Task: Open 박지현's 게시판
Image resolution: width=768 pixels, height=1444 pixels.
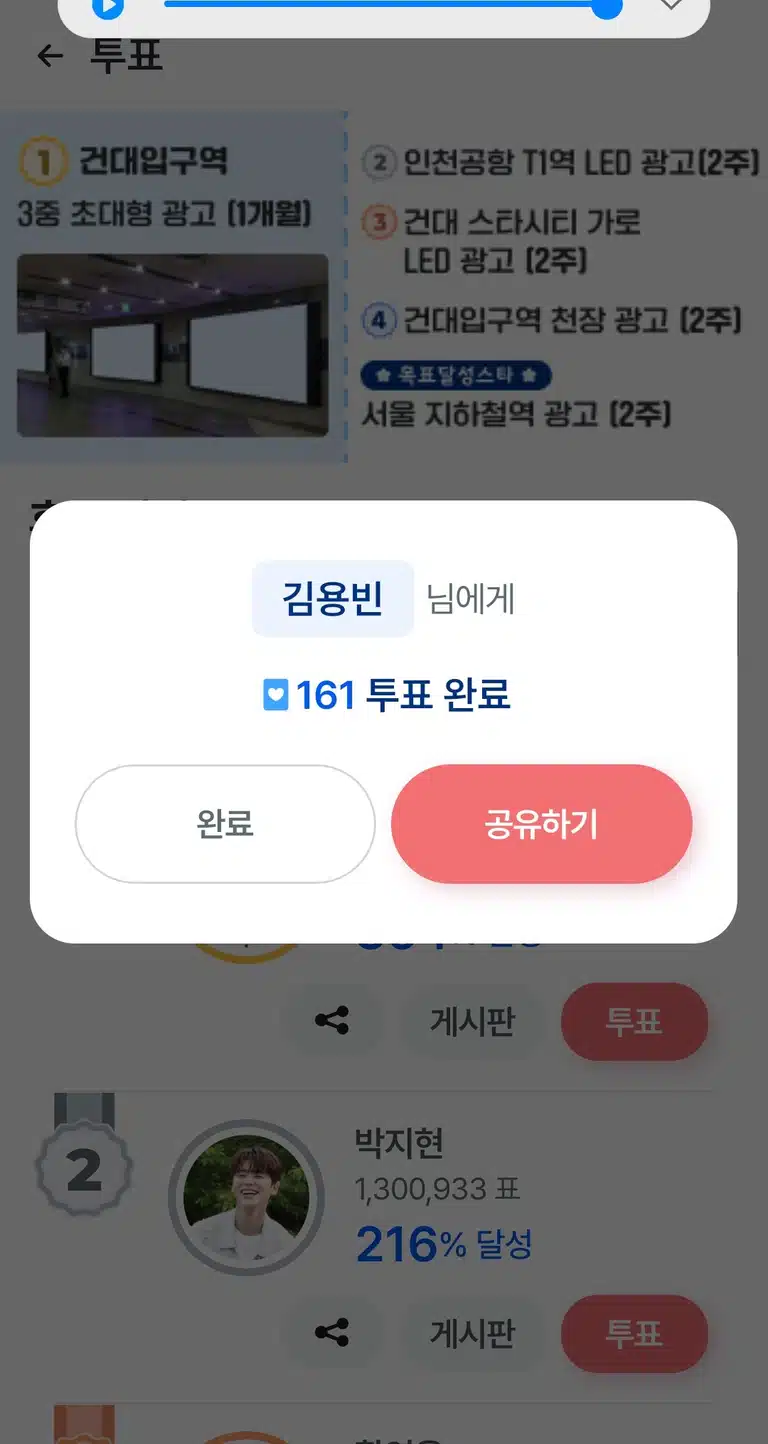Action: coord(472,1333)
